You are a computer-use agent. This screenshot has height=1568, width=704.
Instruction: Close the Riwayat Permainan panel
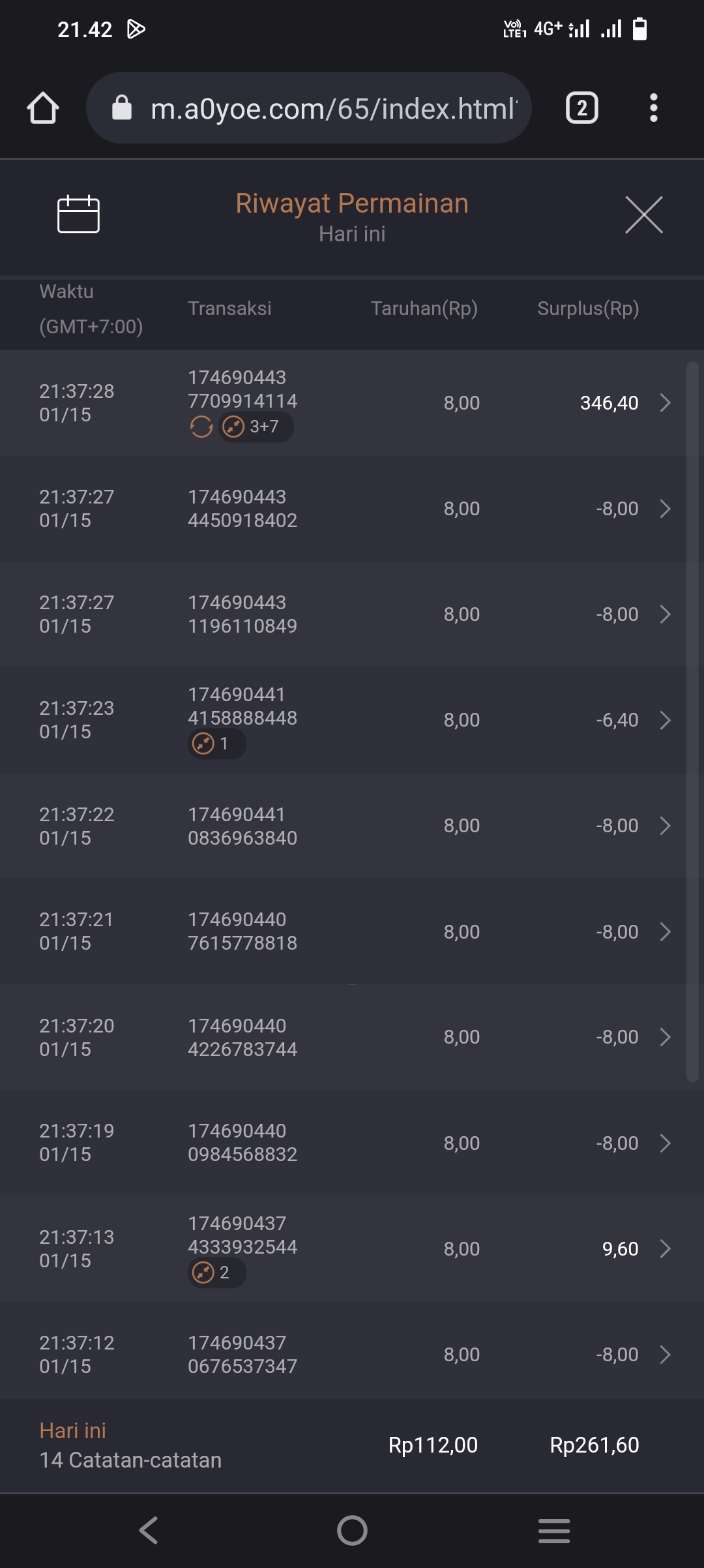pyautogui.click(x=643, y=214)
